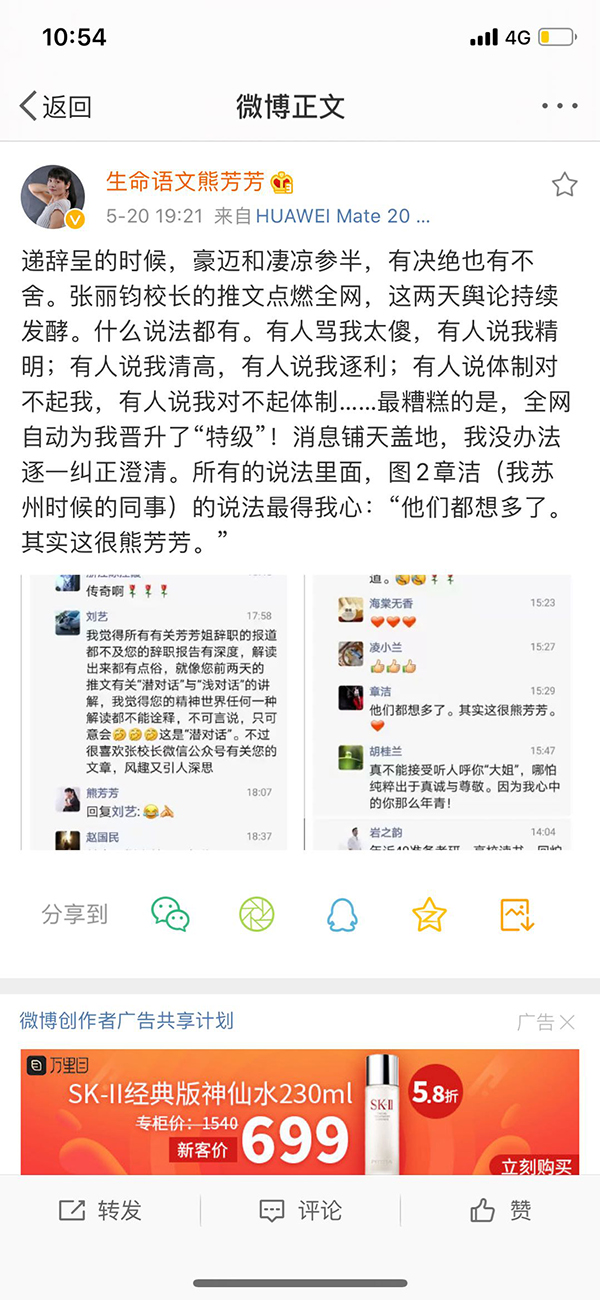Share to WeChat Moments
600x1300 pixels.
[256, 913]
